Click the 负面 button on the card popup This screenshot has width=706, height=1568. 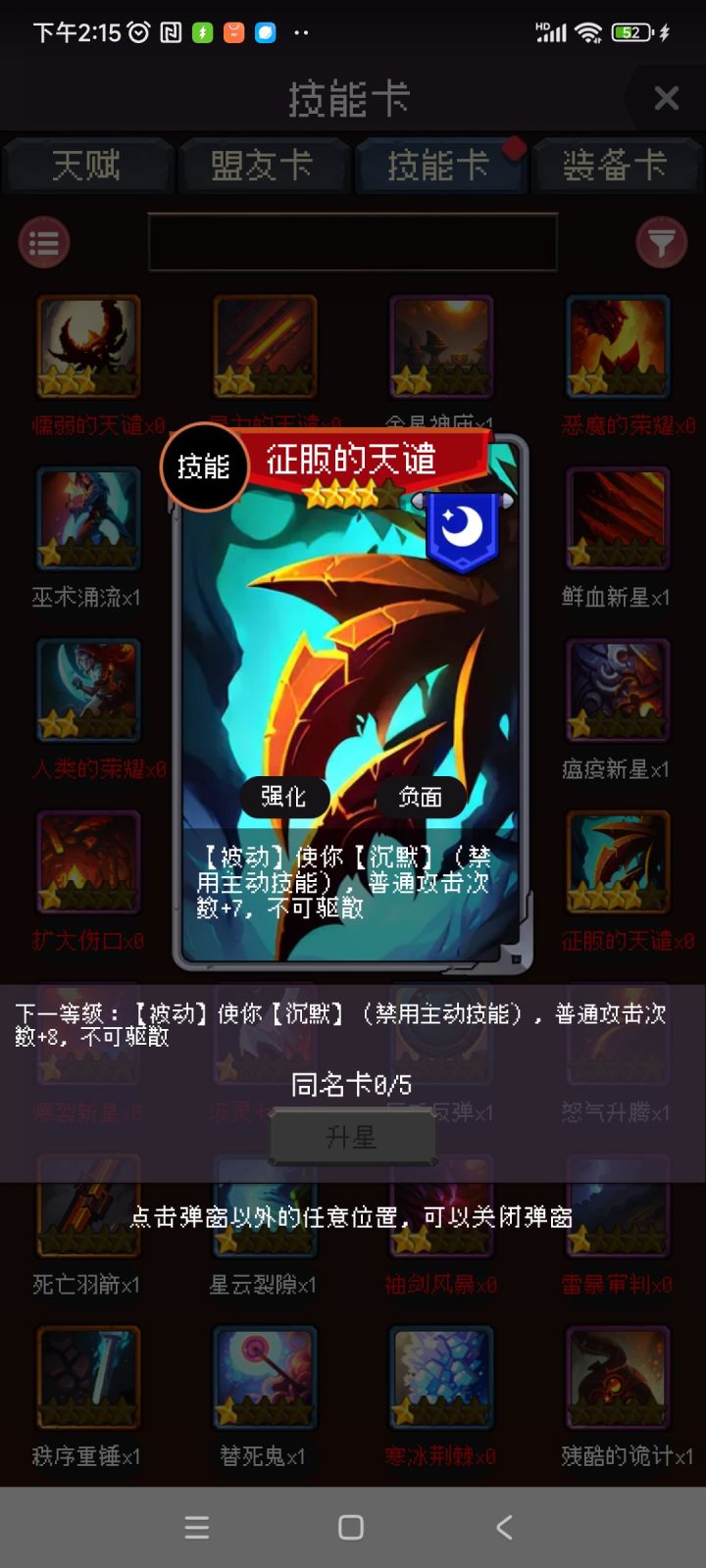pos(420,797)
